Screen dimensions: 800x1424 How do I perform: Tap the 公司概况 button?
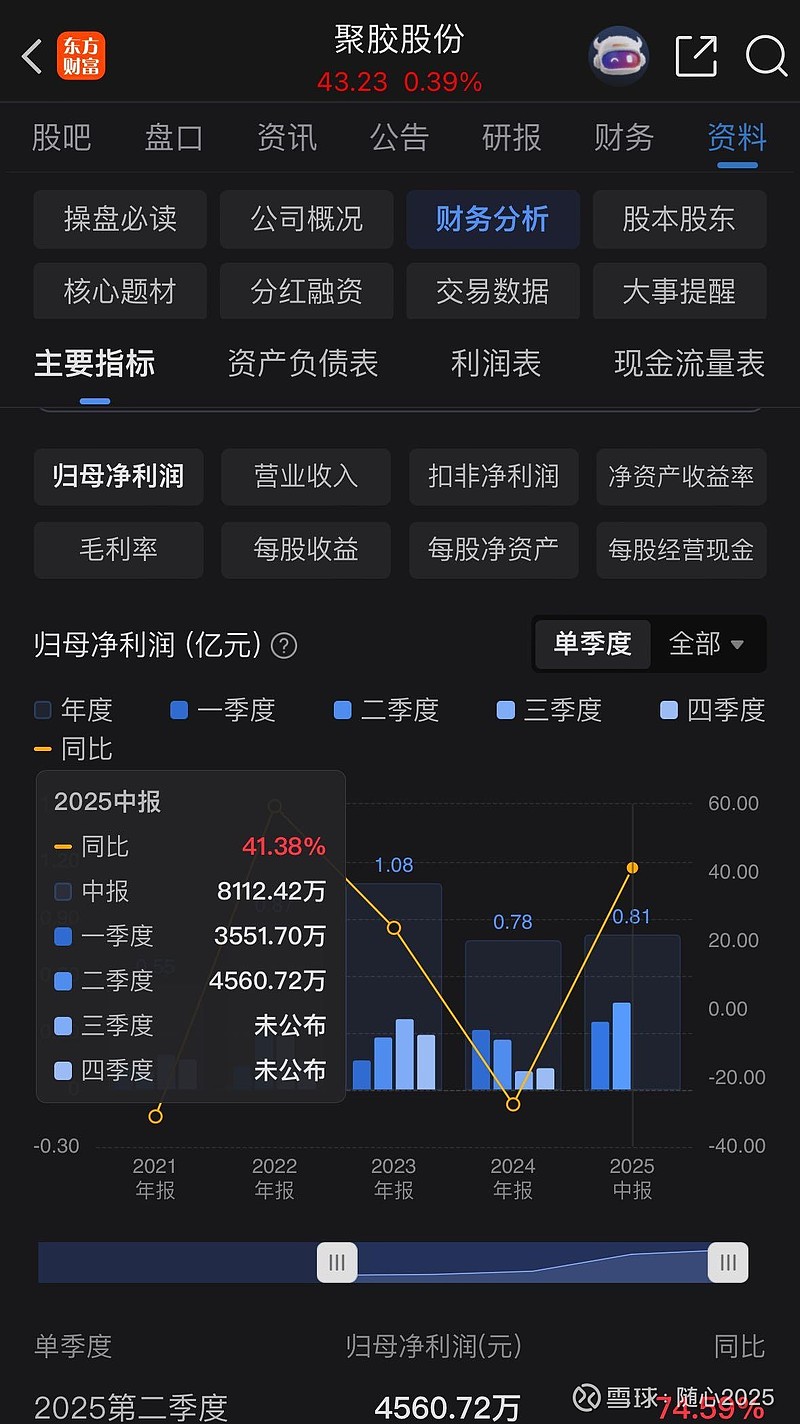306,220
